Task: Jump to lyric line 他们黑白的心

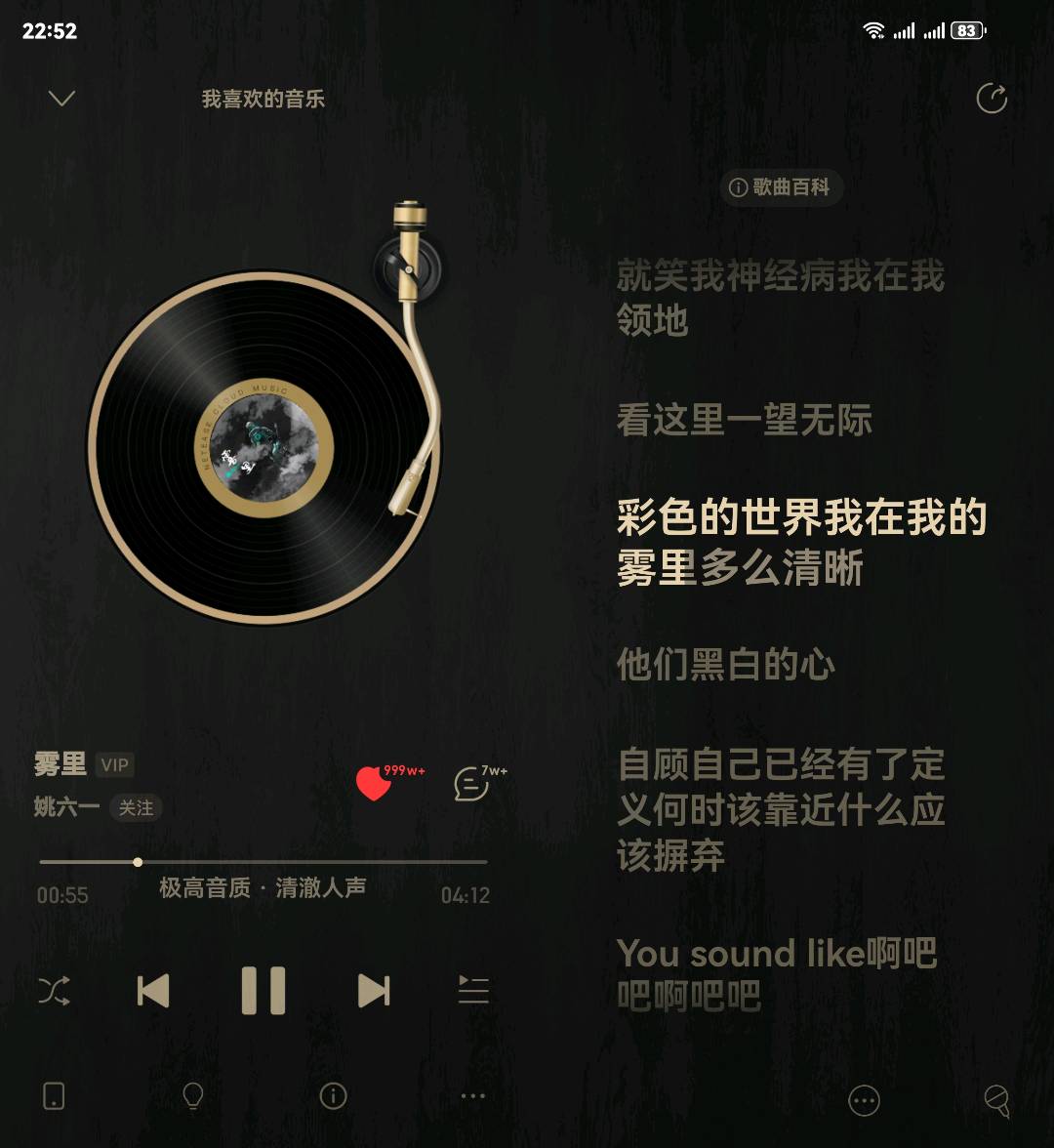Action: coord(726,665)
